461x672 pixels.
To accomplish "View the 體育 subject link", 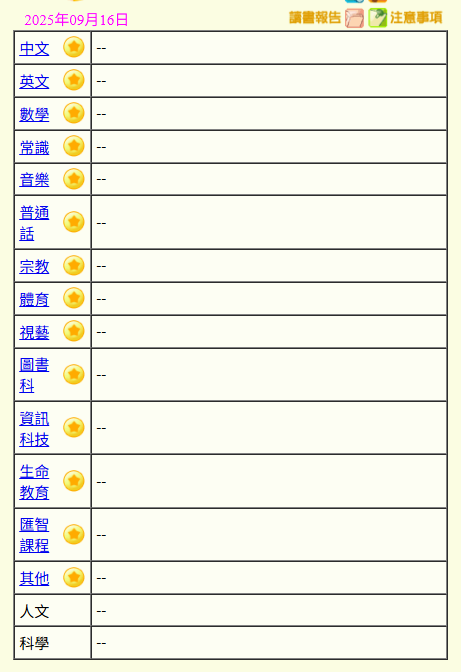I will tap(34, 299).
